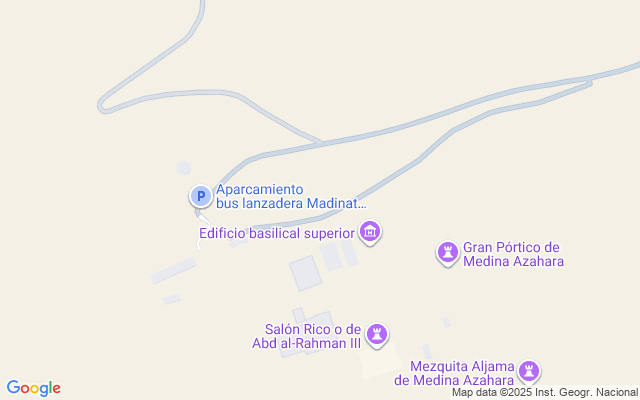
Task: Open the Aparcamiento bus lanzadera parking marker
Action: pos(201,196)
